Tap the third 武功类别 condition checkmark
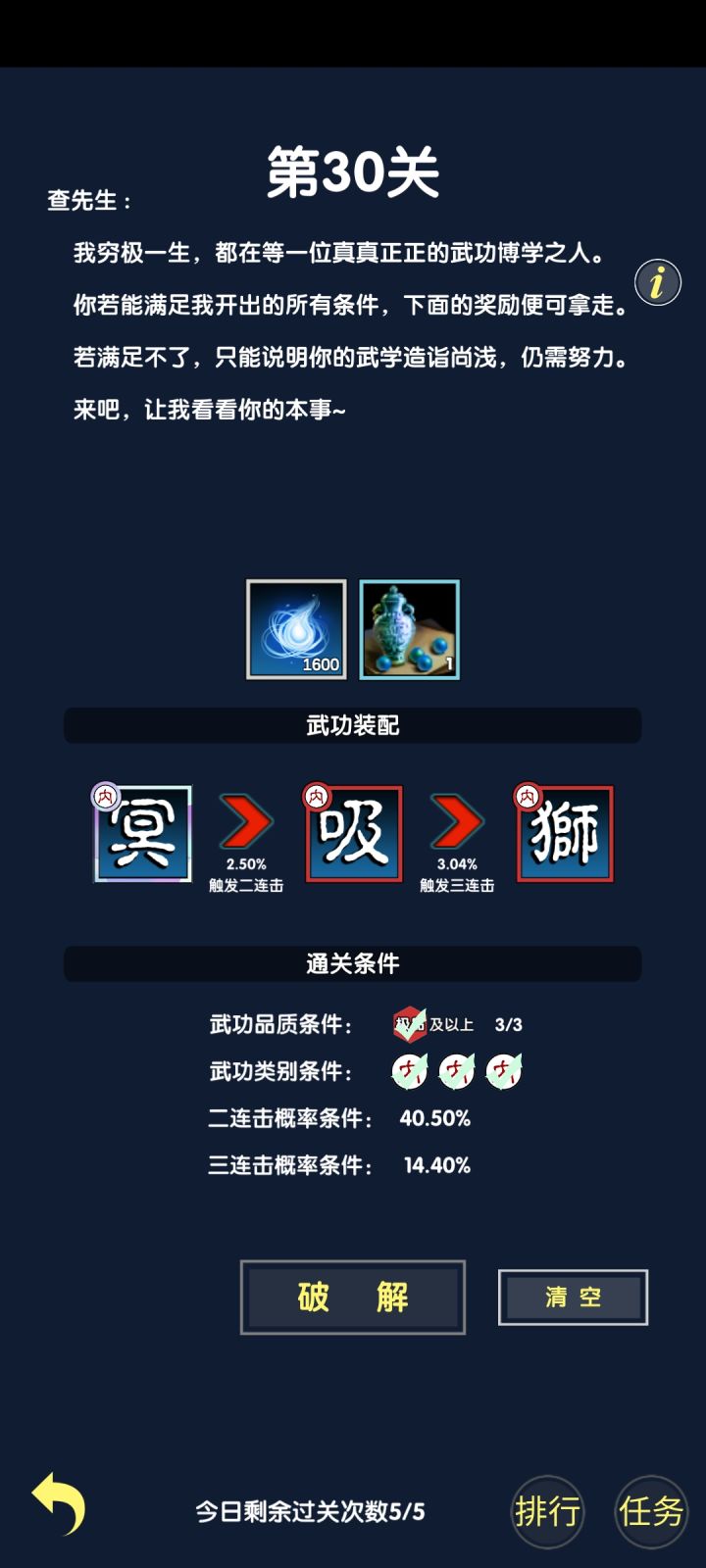Viewport: 706px width, 1568px height. [x=501, y=1071]
